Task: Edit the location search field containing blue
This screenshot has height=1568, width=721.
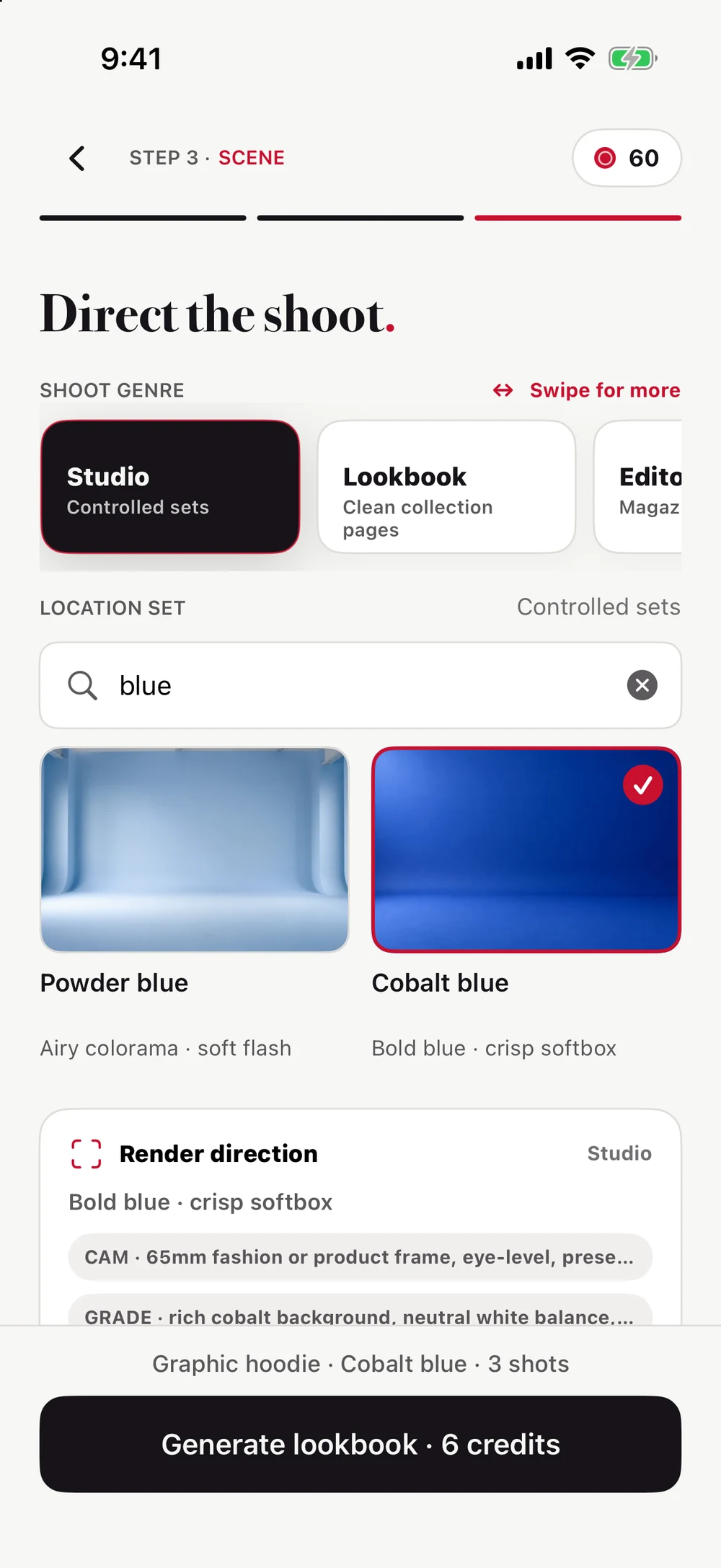Action: click(360, 685)
